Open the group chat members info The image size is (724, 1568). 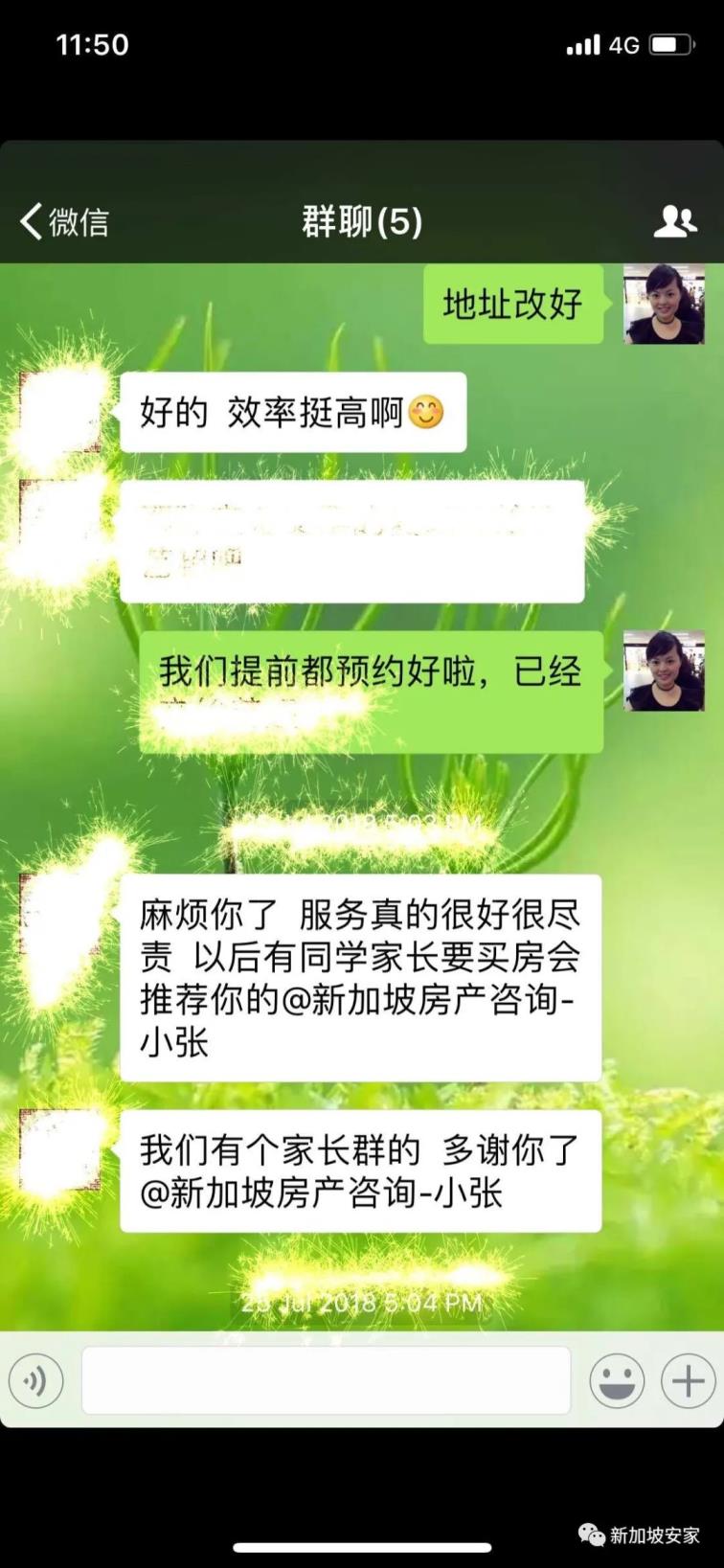point(674,221)
